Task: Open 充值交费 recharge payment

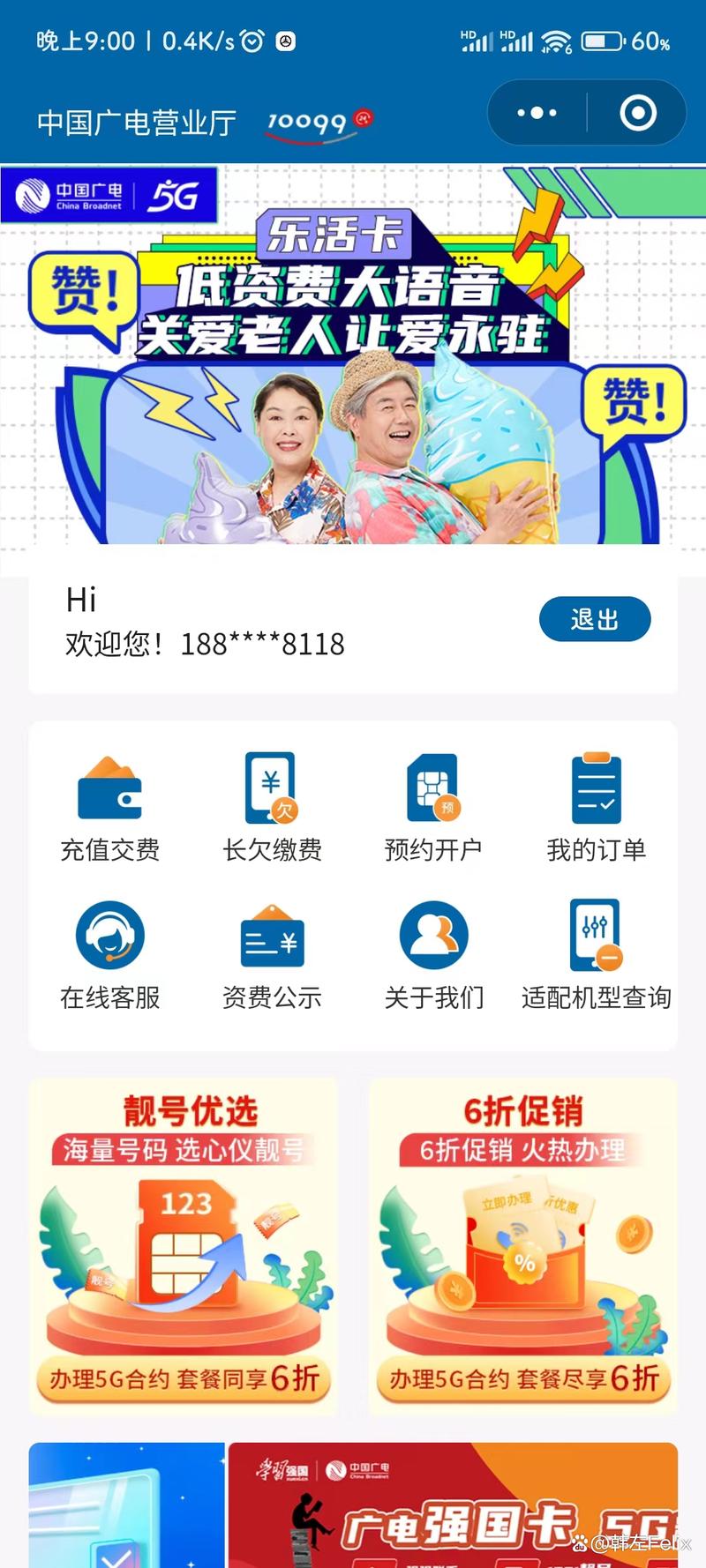Action: tap(109, 807)
